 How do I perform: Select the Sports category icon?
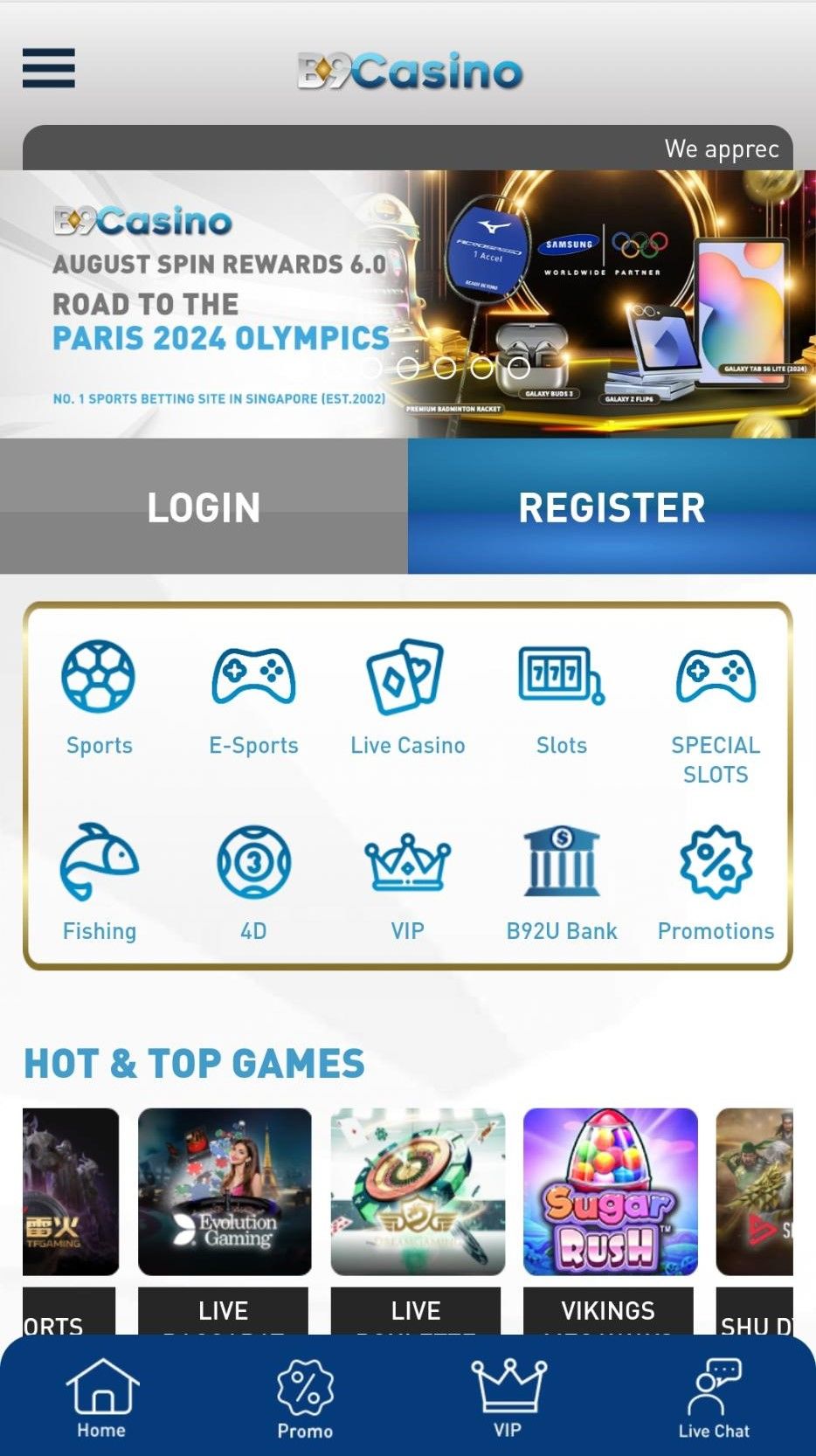pyautogui.click(x=99, y=677)
